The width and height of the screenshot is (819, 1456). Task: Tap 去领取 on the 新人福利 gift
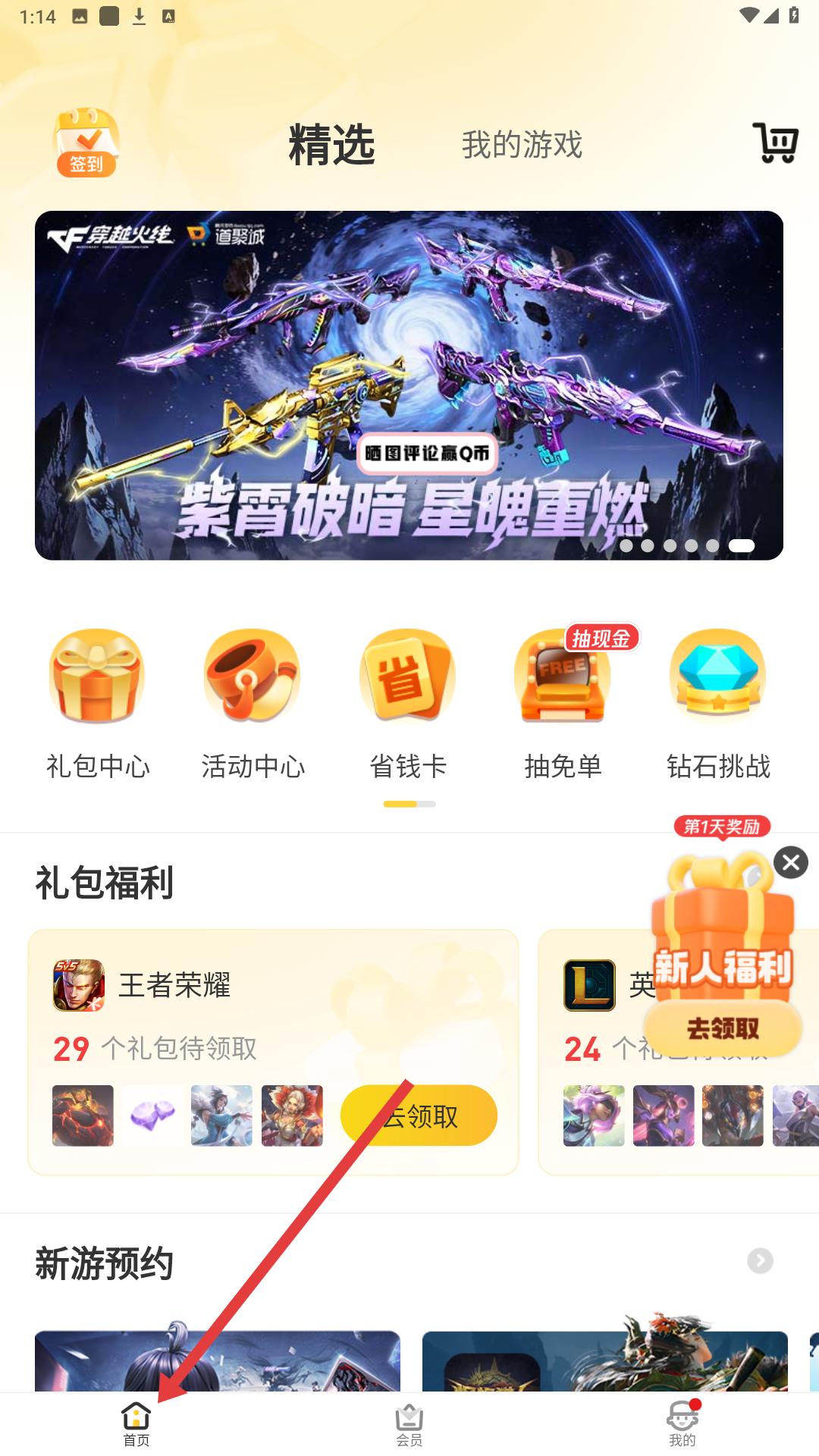[x=723, y=1029]
